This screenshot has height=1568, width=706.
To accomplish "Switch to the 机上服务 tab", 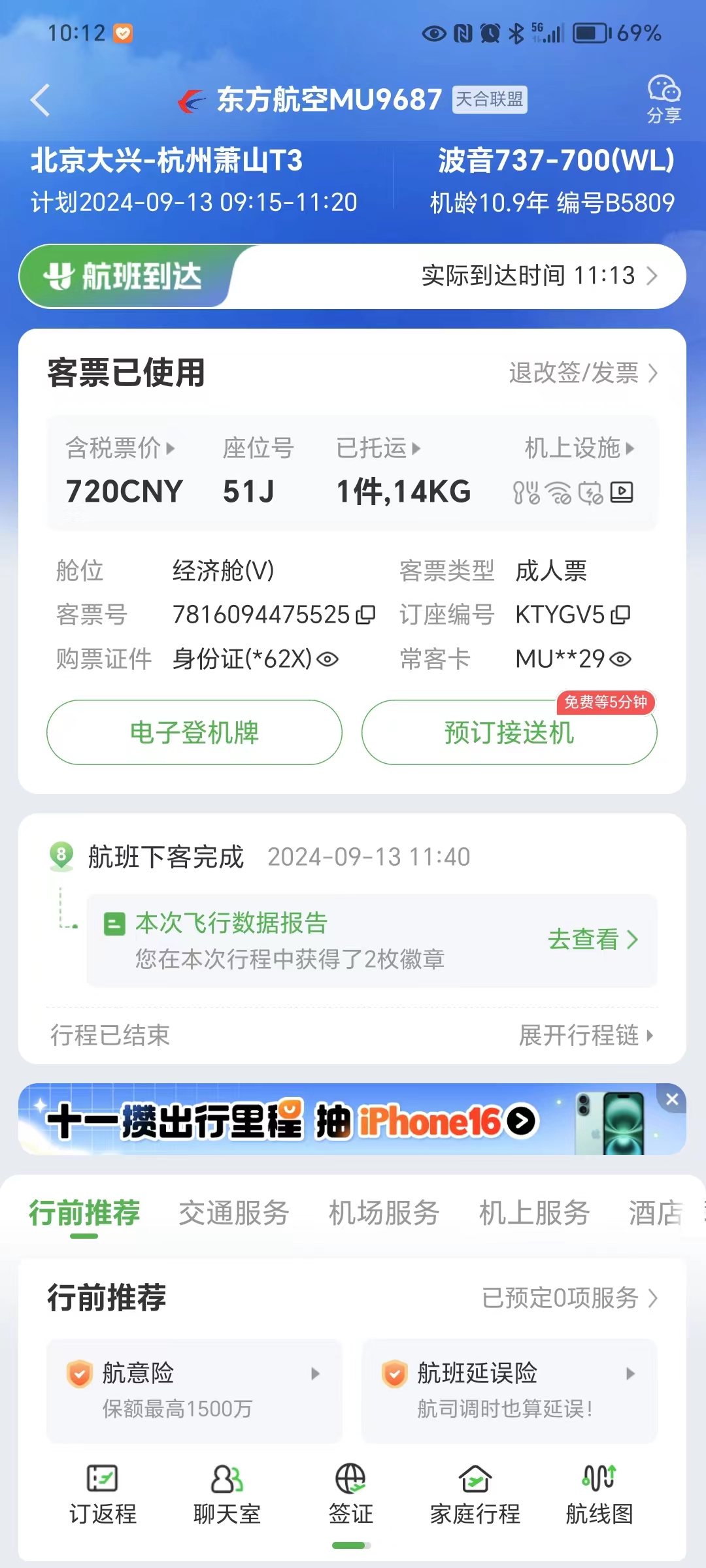I will [534, 1213].
